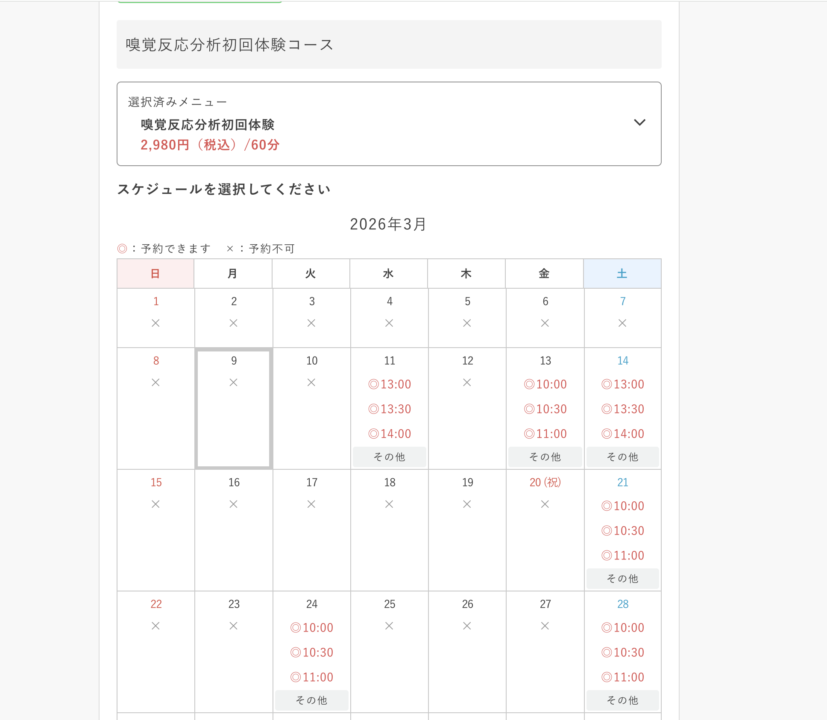Show その他 times for March 24
This screenshot has height=720, width=827.
pos(311,701)
